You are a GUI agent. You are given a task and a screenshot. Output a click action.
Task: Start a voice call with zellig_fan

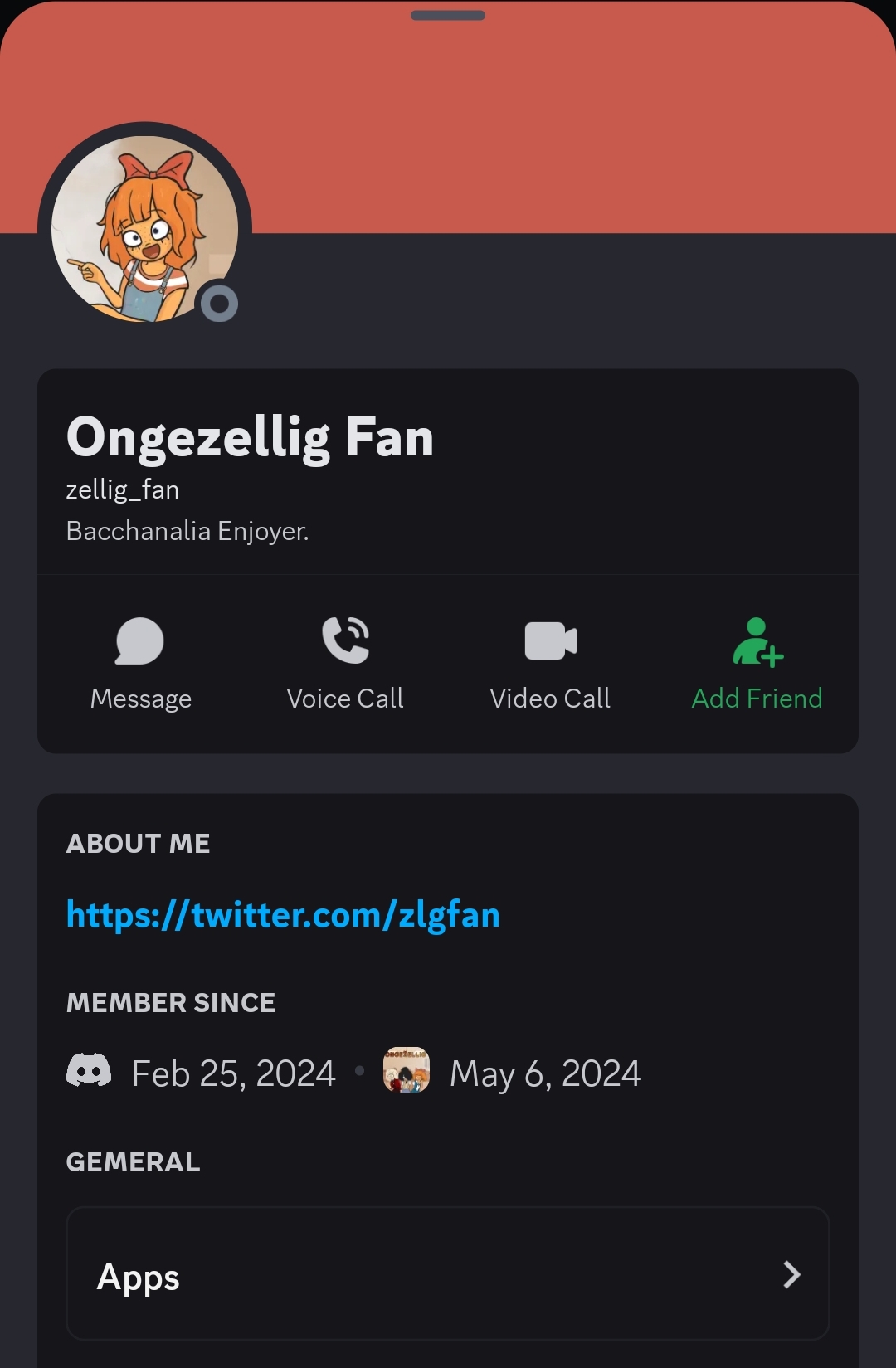345,663
